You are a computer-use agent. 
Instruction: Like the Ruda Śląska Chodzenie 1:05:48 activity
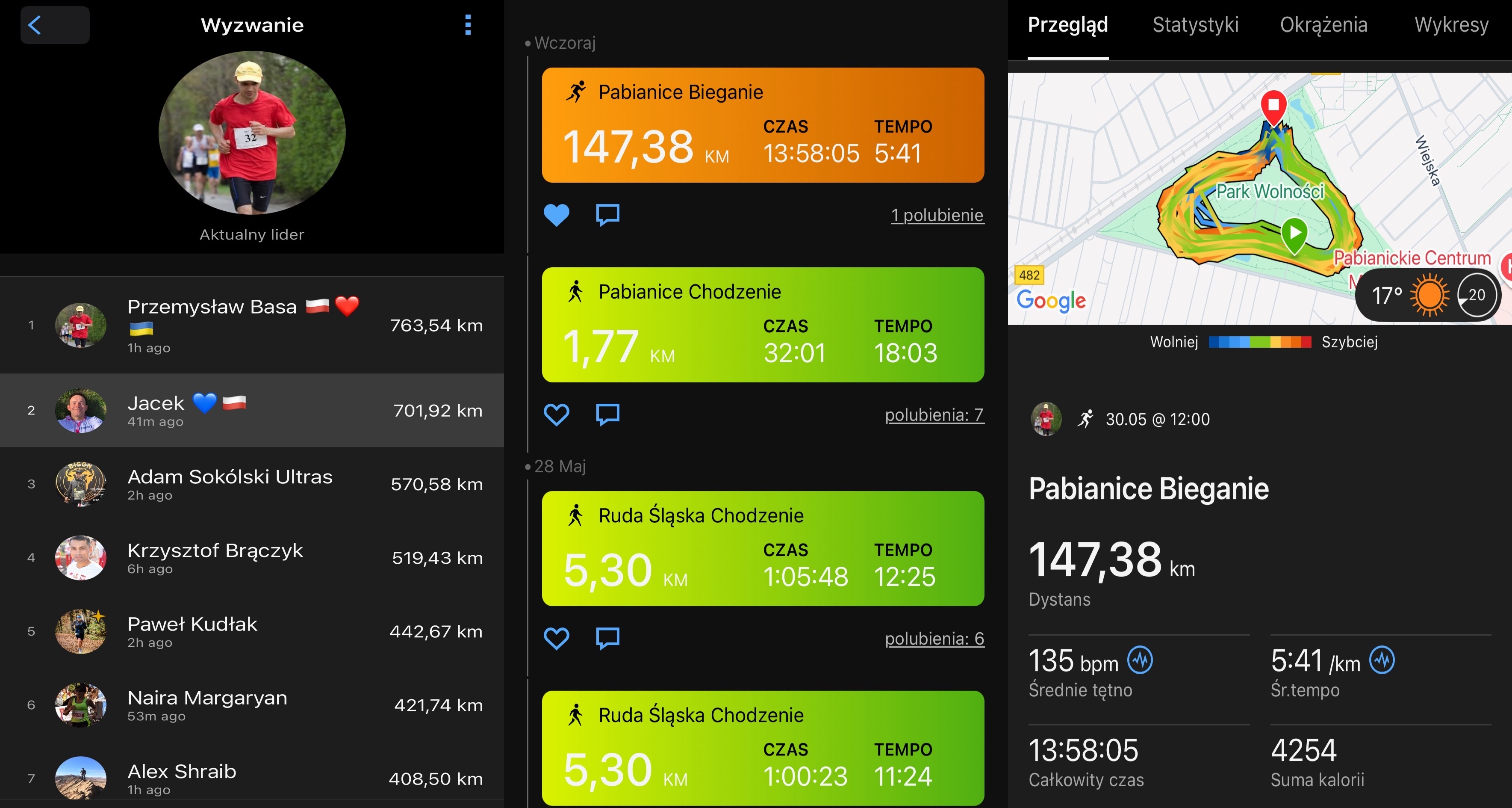(x=556, y=638)
